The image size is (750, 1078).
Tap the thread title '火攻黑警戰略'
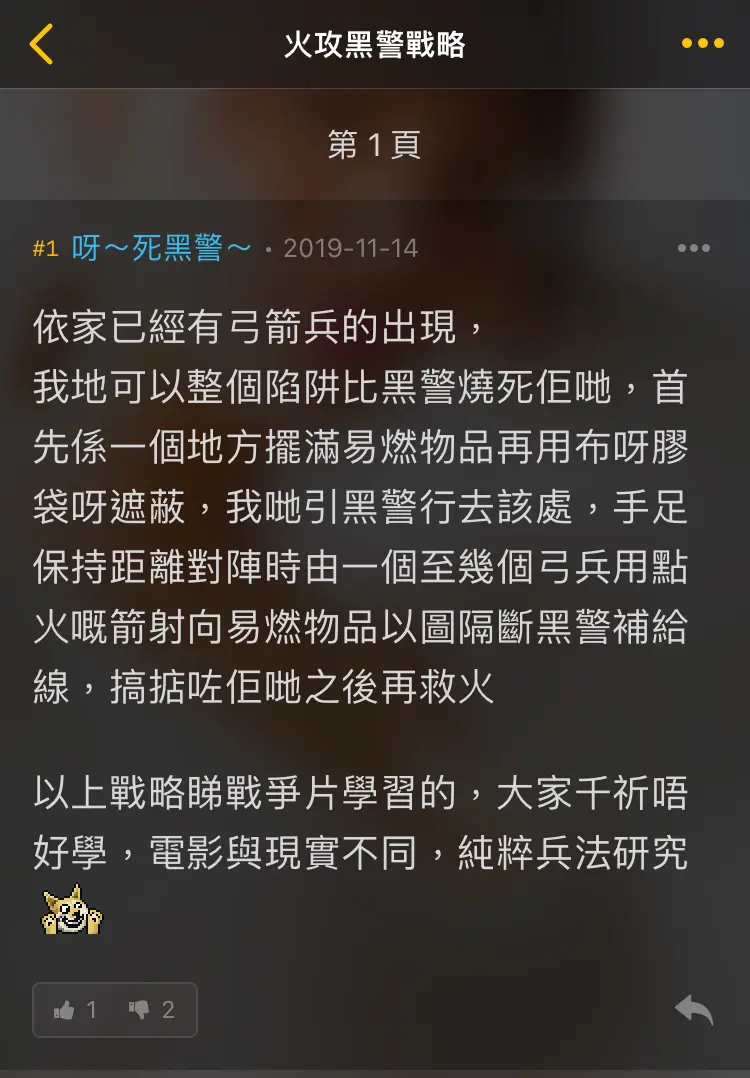coord(374,43)
